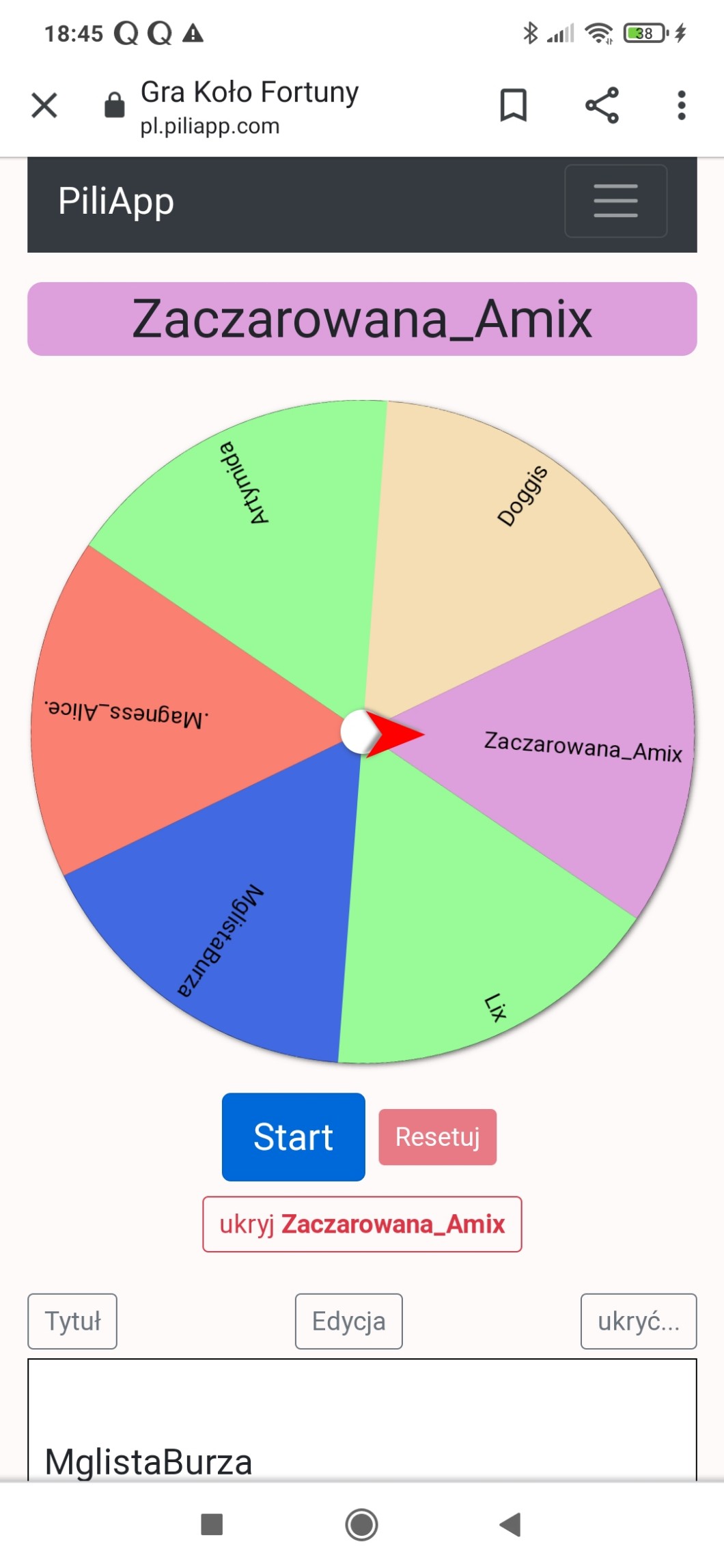Go to the home screen

point(361,1524)
